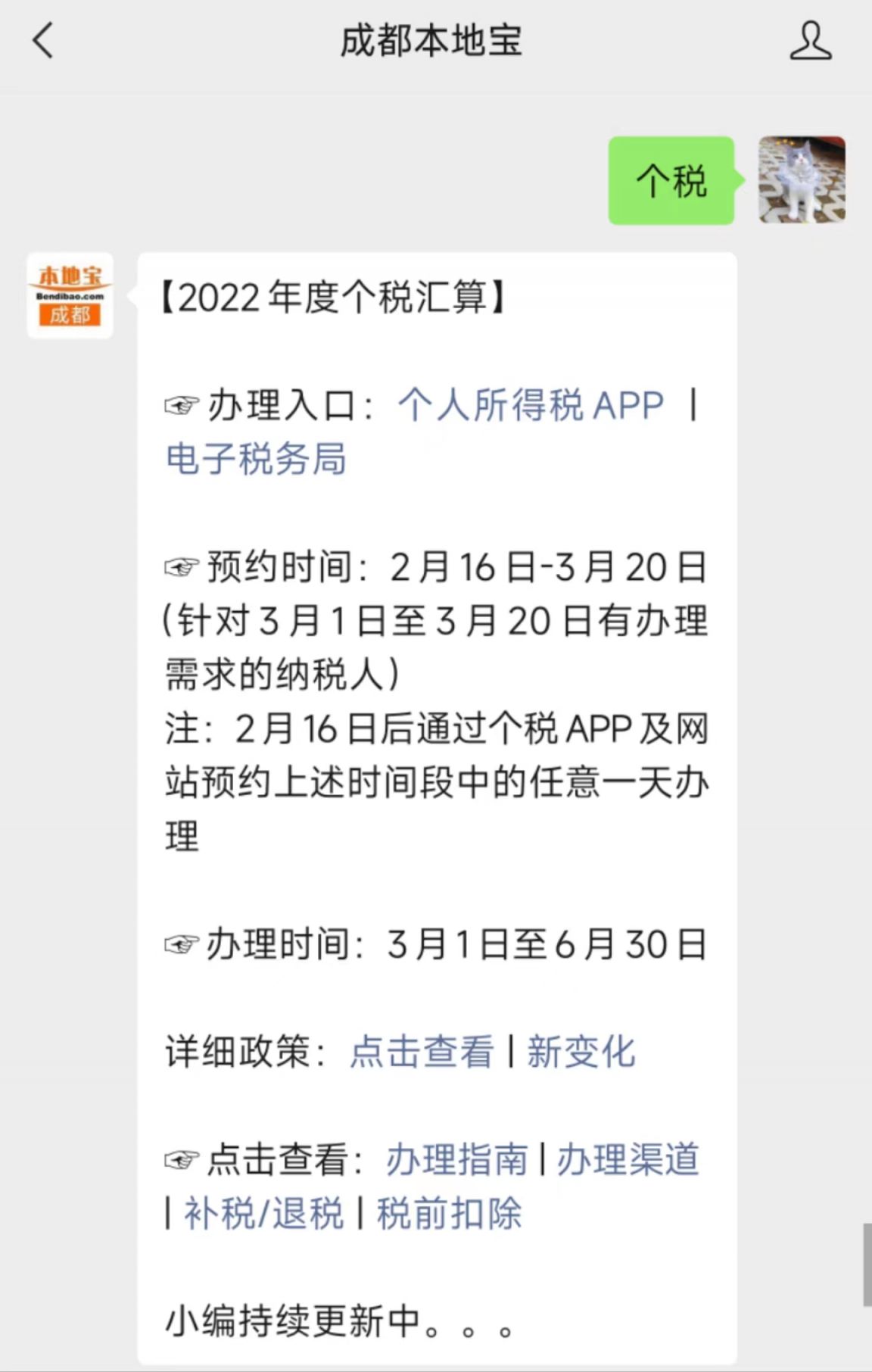Open 点击查看 detailed policy link

422,1052
